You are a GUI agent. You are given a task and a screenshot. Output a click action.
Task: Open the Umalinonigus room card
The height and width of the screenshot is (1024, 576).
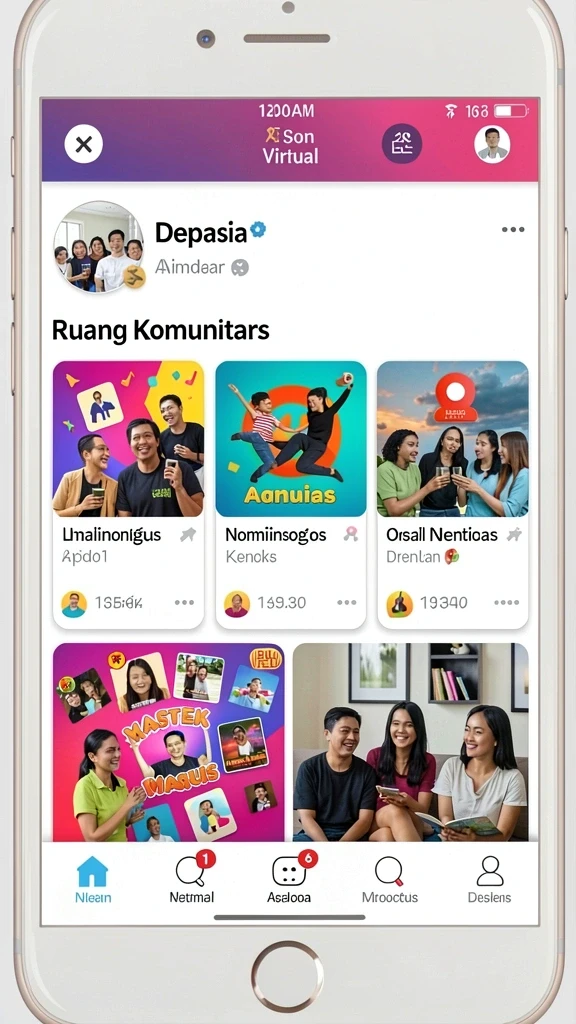click(x=129, y=494)
